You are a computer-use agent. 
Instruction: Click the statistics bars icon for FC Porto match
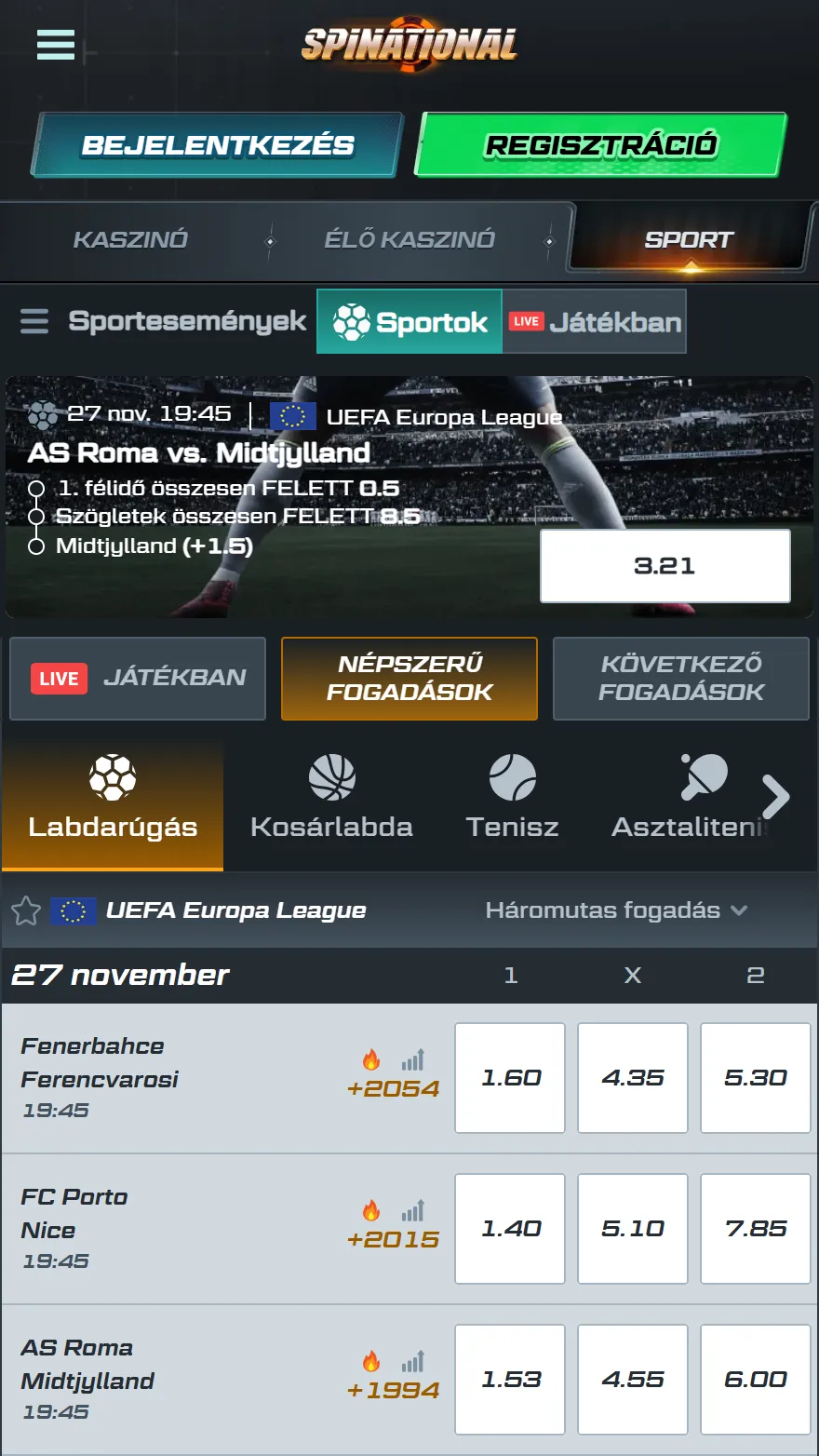point(413,1208)
